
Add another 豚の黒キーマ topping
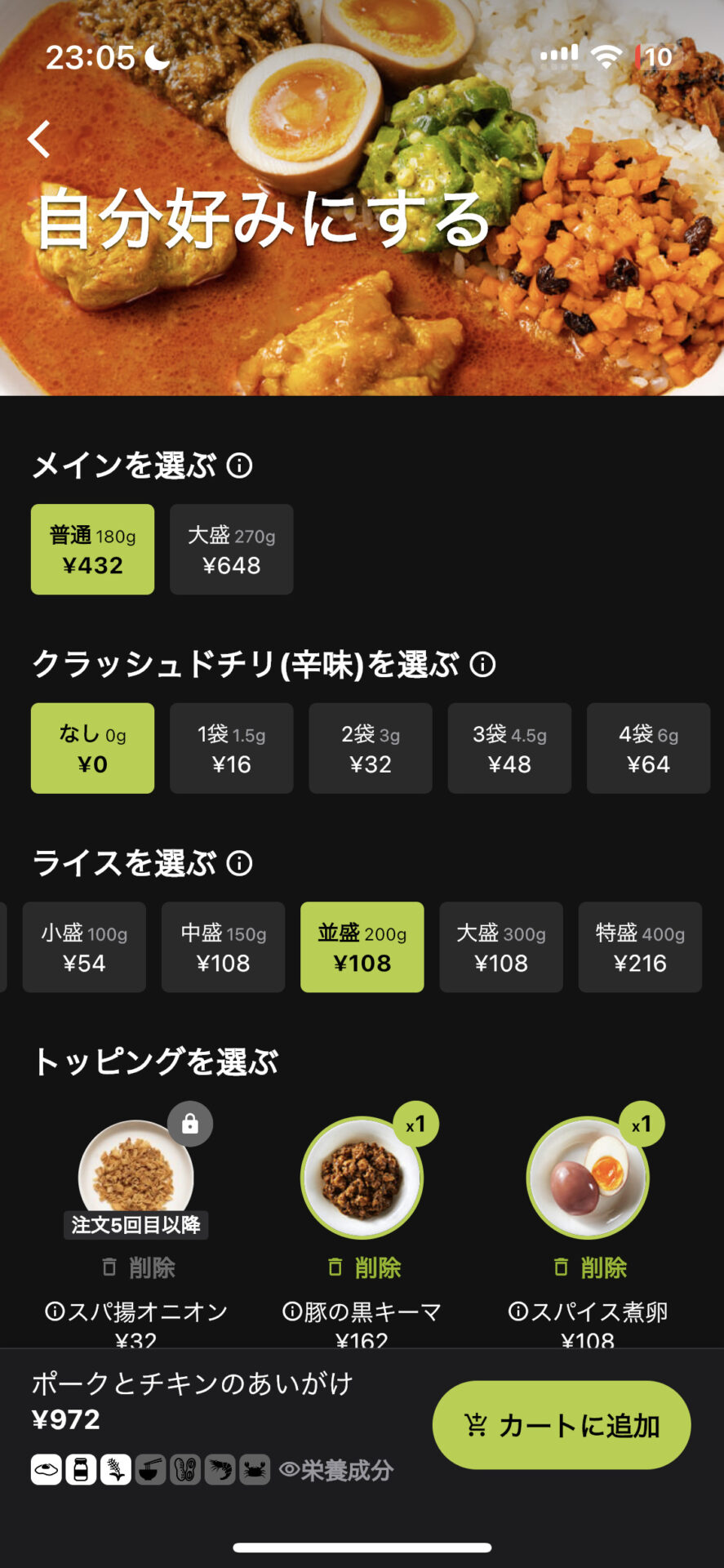[x=362, y=1178]
